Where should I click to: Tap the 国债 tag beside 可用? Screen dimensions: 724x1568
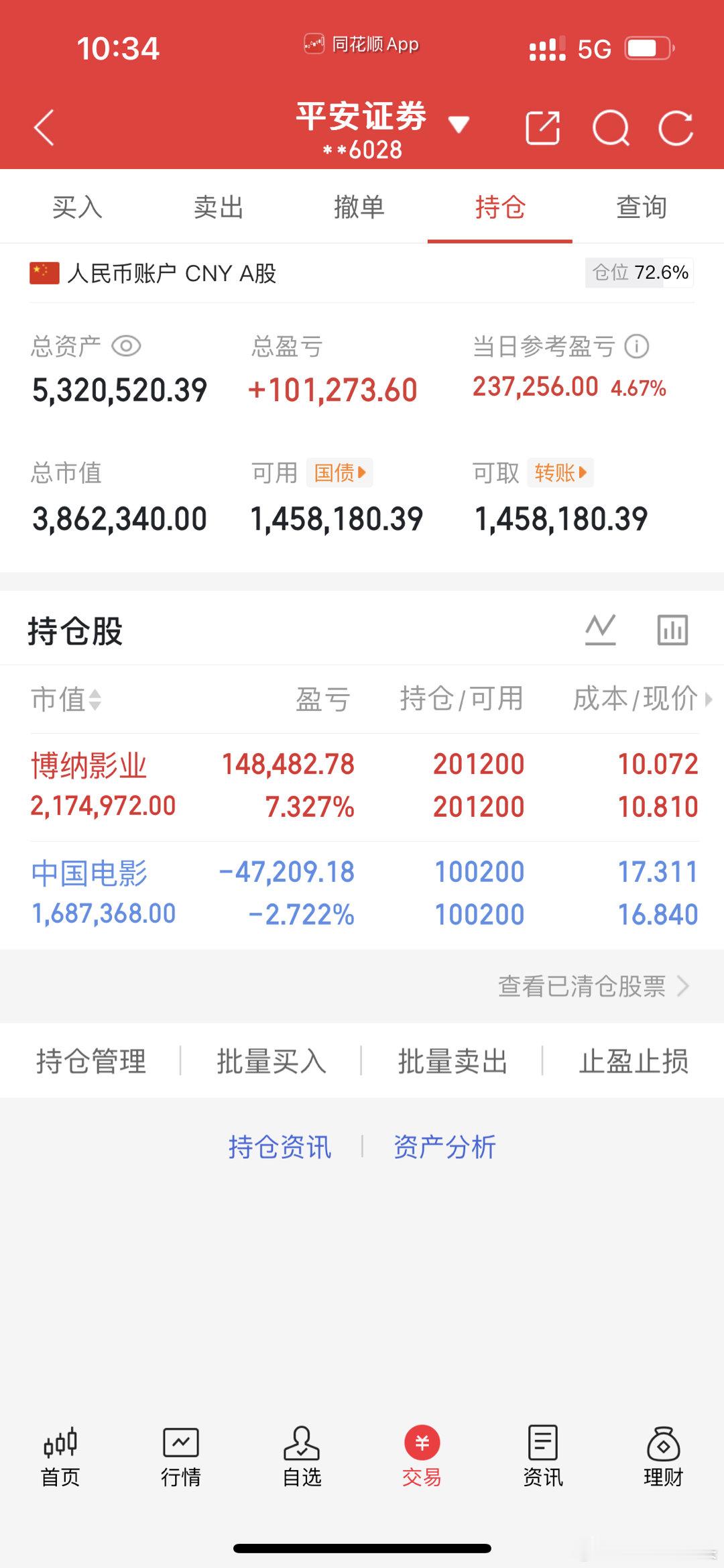pyautogui.click(x=339, y=473)
